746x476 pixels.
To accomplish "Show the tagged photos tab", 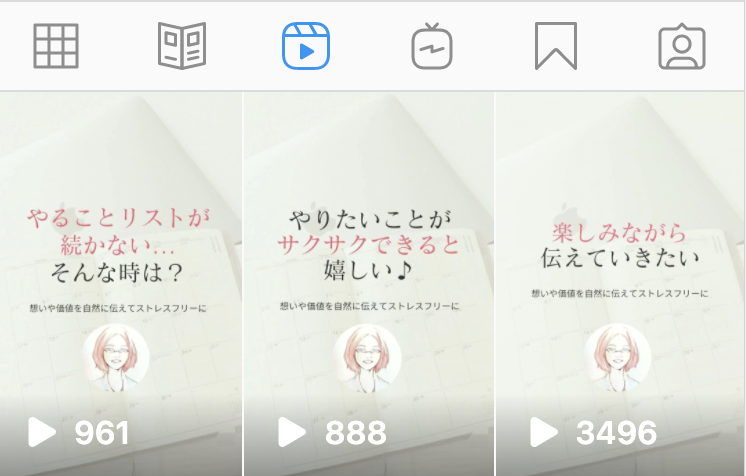I will (682, 46).
